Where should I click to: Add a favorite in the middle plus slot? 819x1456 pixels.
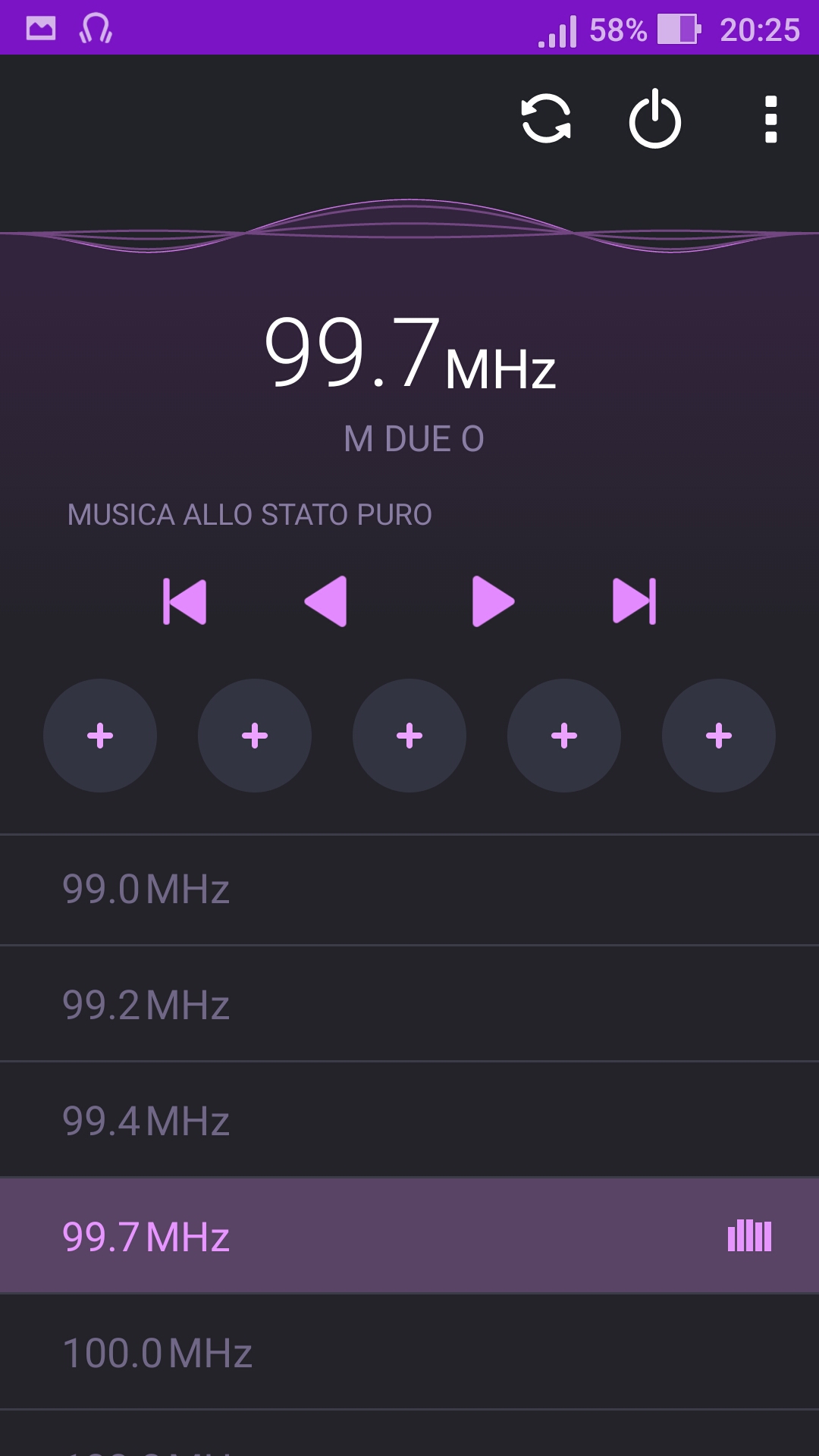(x=409, y=736)
